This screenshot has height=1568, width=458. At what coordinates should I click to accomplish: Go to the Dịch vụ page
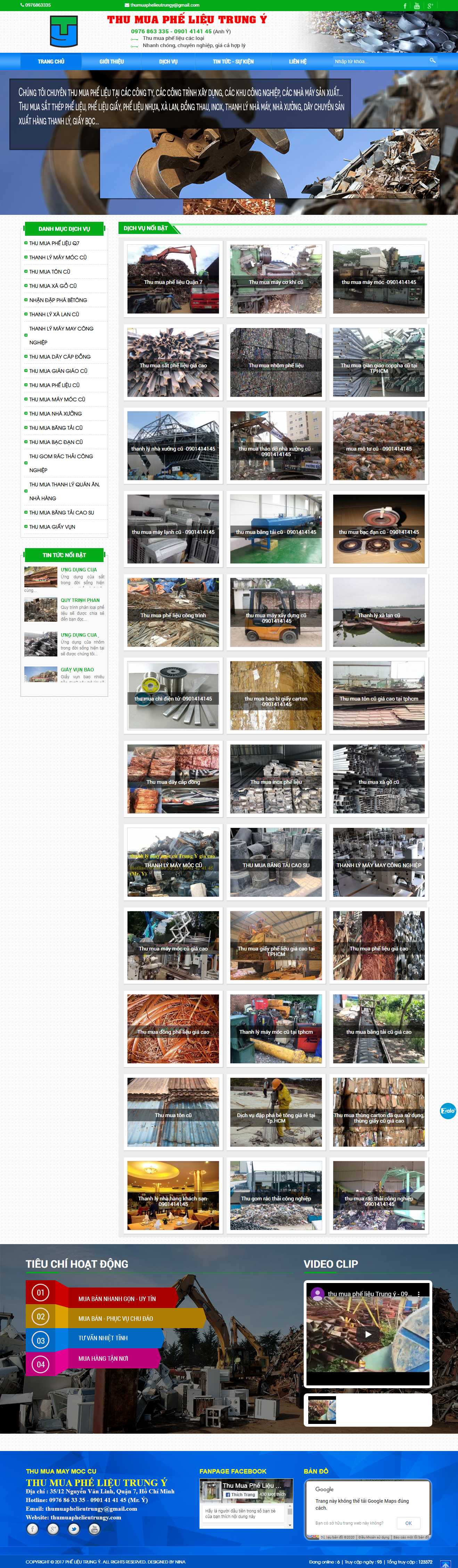pyautogui.click(x=168, y=61)
